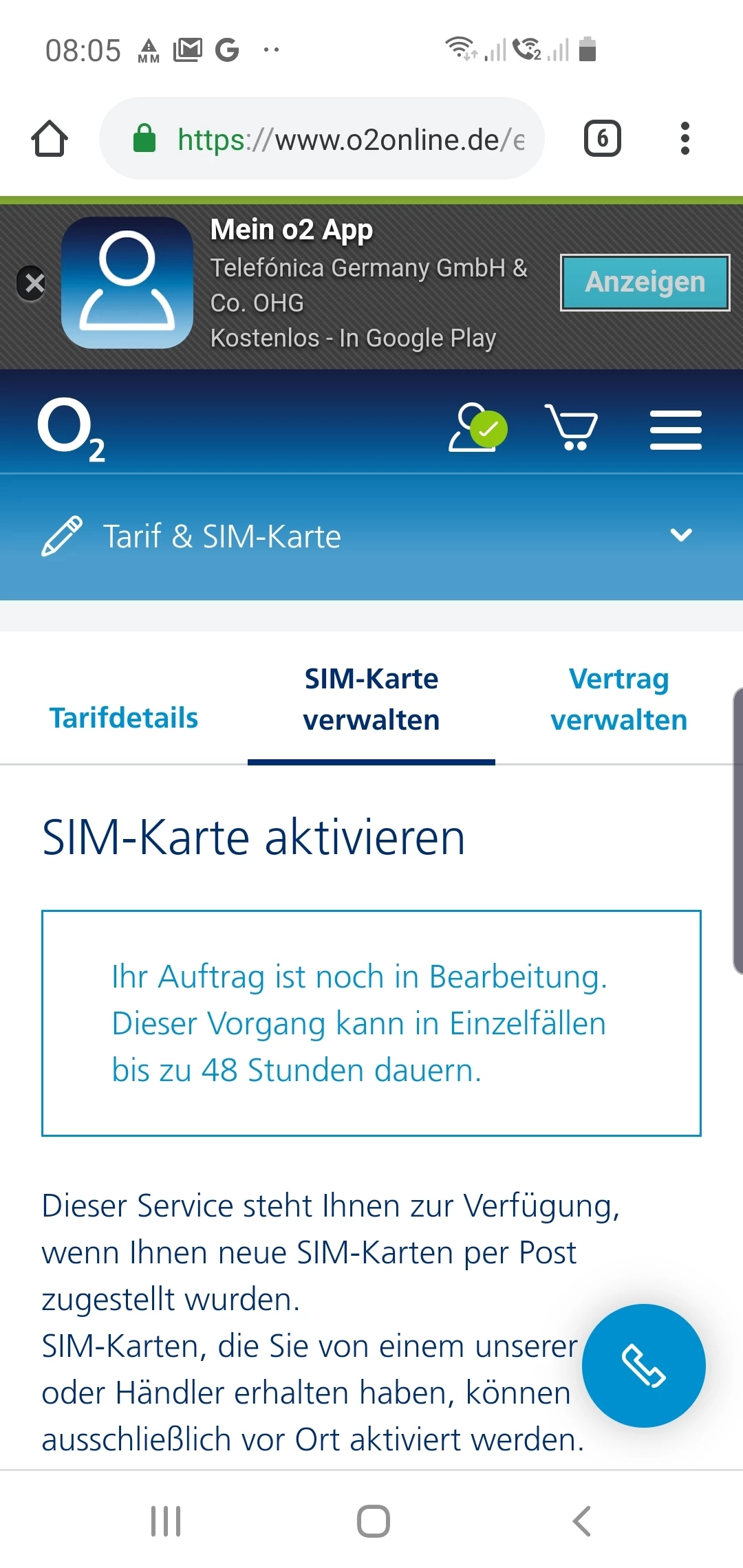Go to the browser home page
Viewport: 743px width, 1568px height.
click(x=50, y=139)
